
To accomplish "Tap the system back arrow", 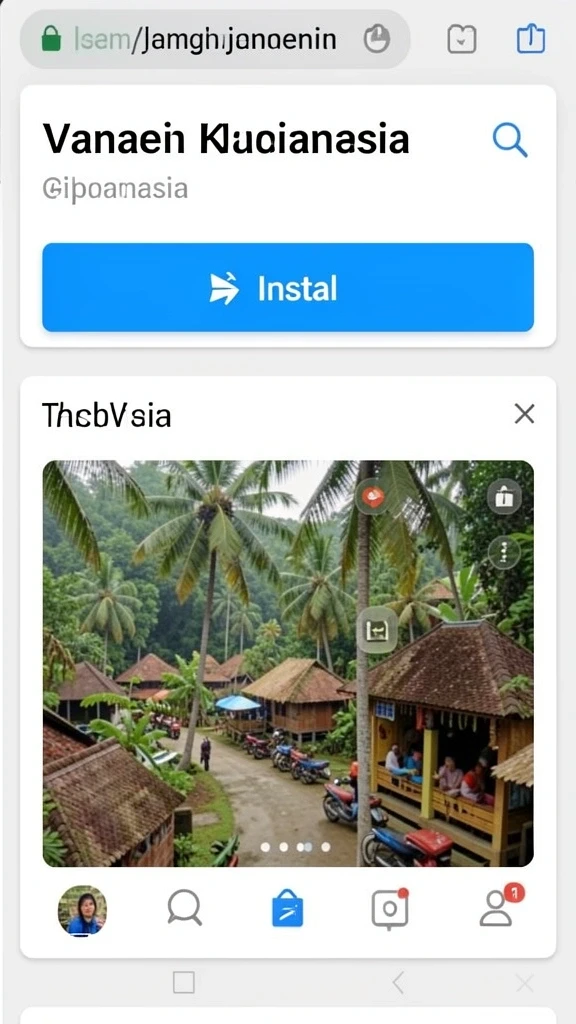I will (x=398, y=982).
